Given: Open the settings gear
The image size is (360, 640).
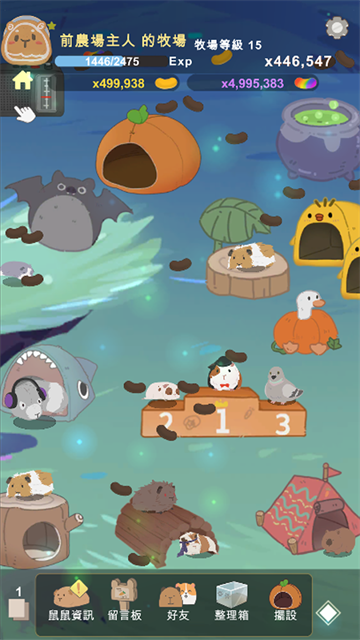Looking at the screenshot, I should click(337, 27).
